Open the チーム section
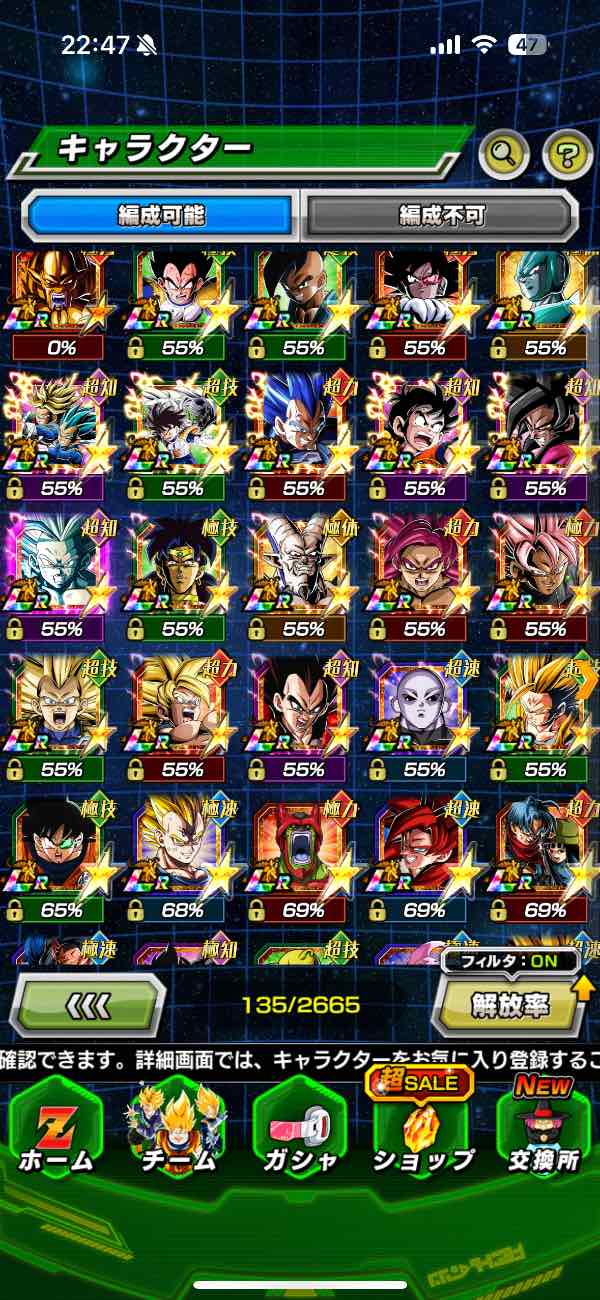Image resolution: width=600 pixels, height=1300 pixels. 176,1132
